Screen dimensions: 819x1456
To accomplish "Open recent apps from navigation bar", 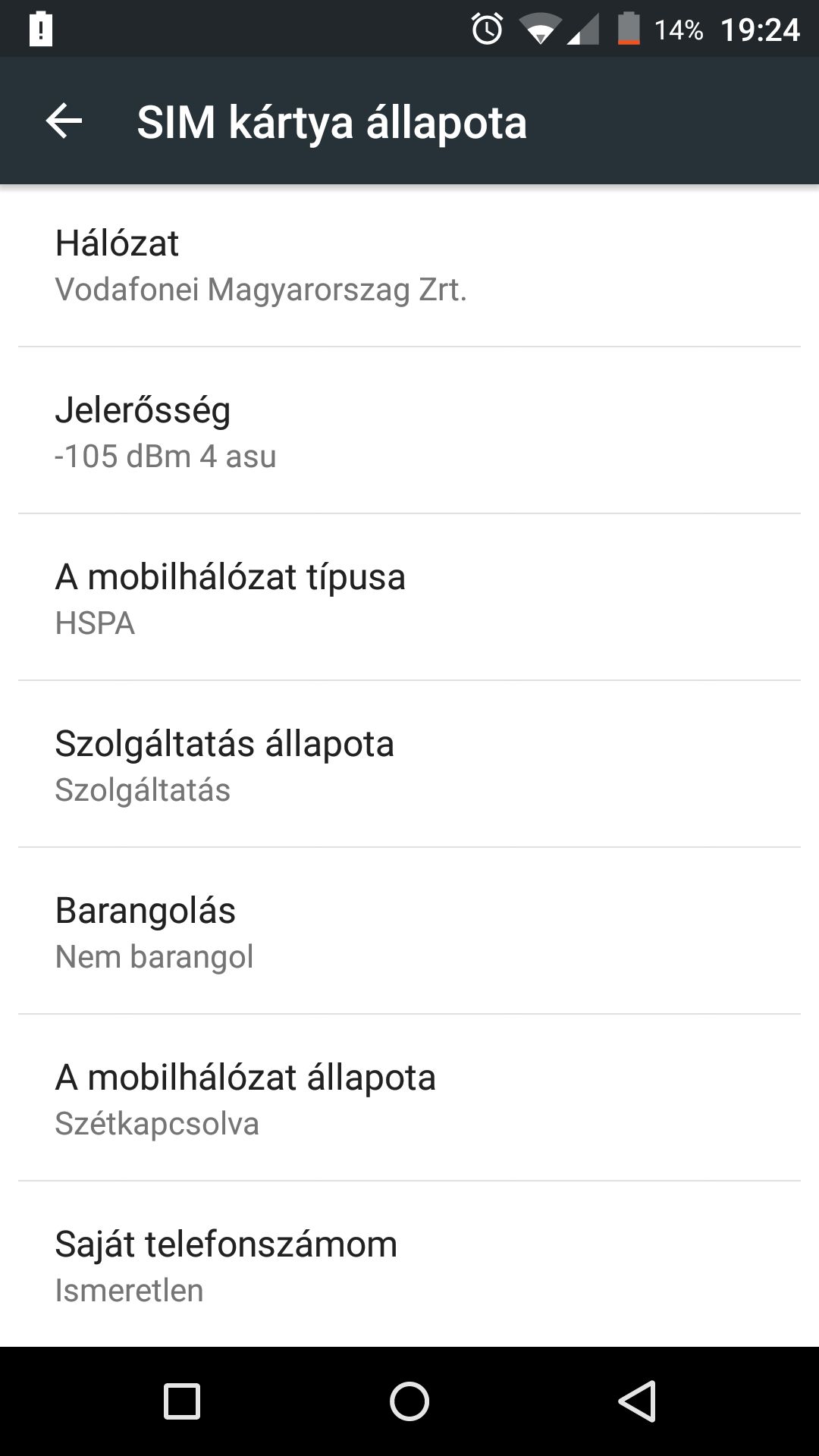I will point(182,1401).
